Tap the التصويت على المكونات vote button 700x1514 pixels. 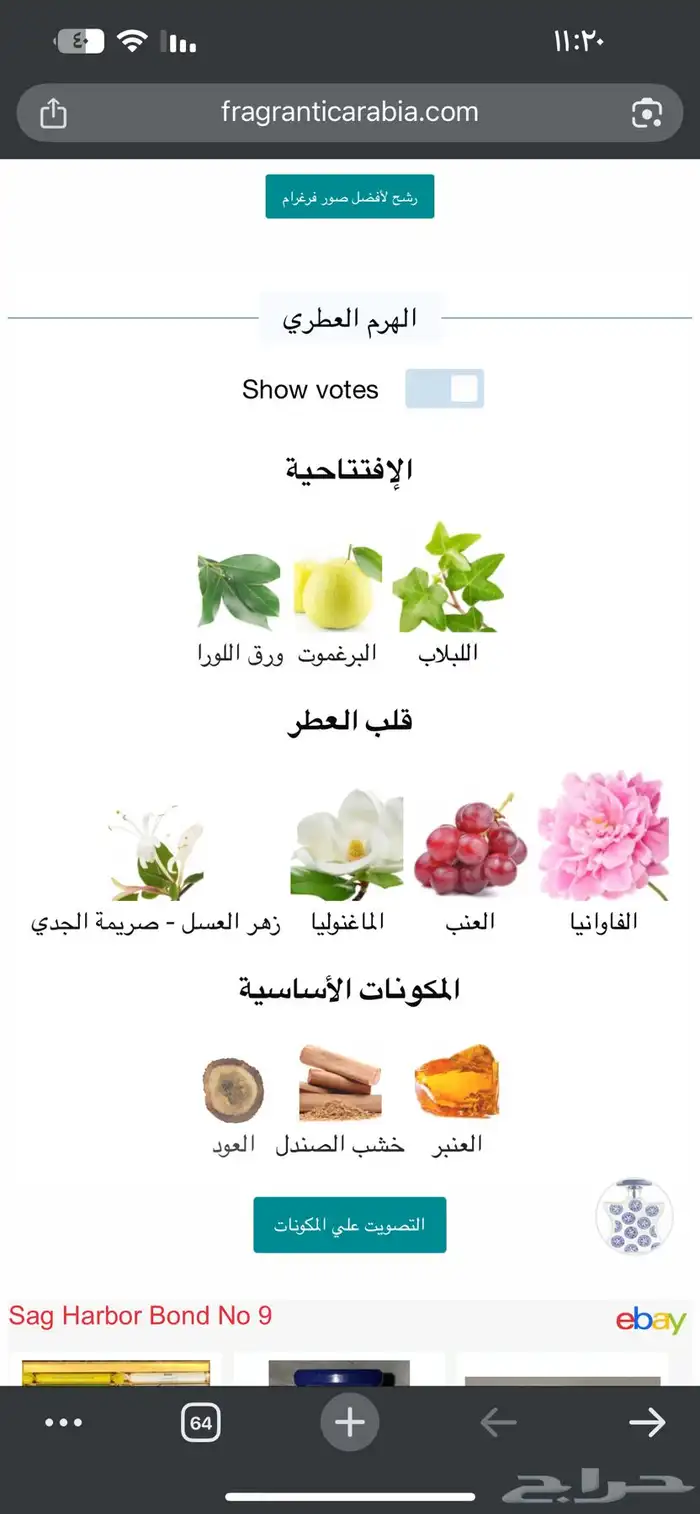(350, 1225)
